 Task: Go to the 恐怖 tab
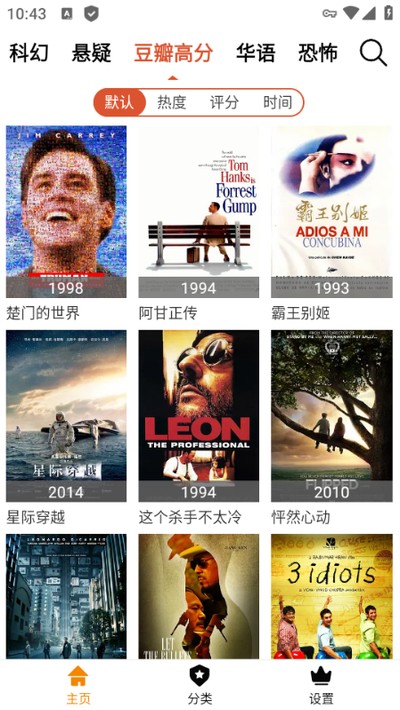pyautogui.click(x=318, y=53)
